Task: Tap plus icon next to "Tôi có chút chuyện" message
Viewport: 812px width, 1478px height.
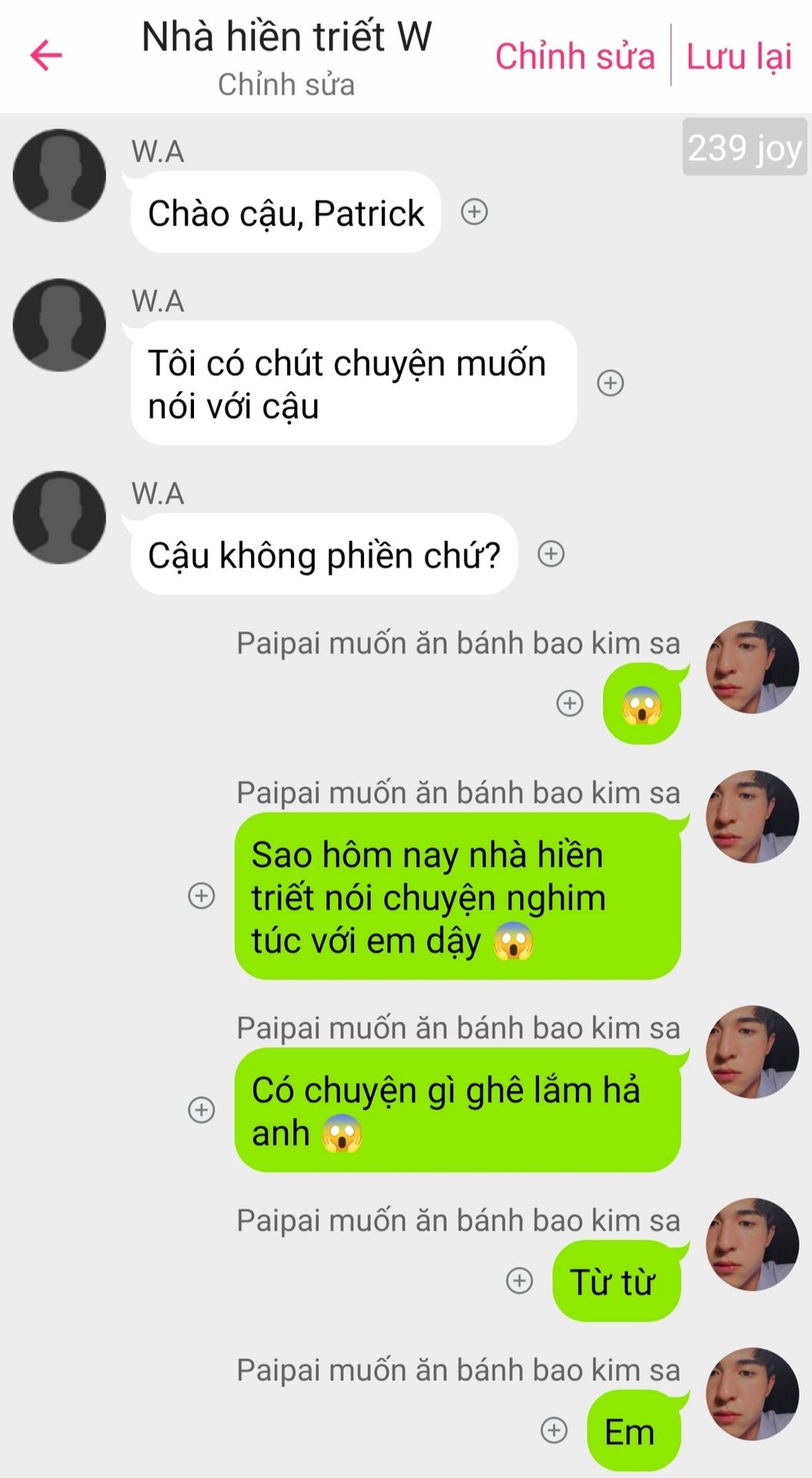Action: 610,383
